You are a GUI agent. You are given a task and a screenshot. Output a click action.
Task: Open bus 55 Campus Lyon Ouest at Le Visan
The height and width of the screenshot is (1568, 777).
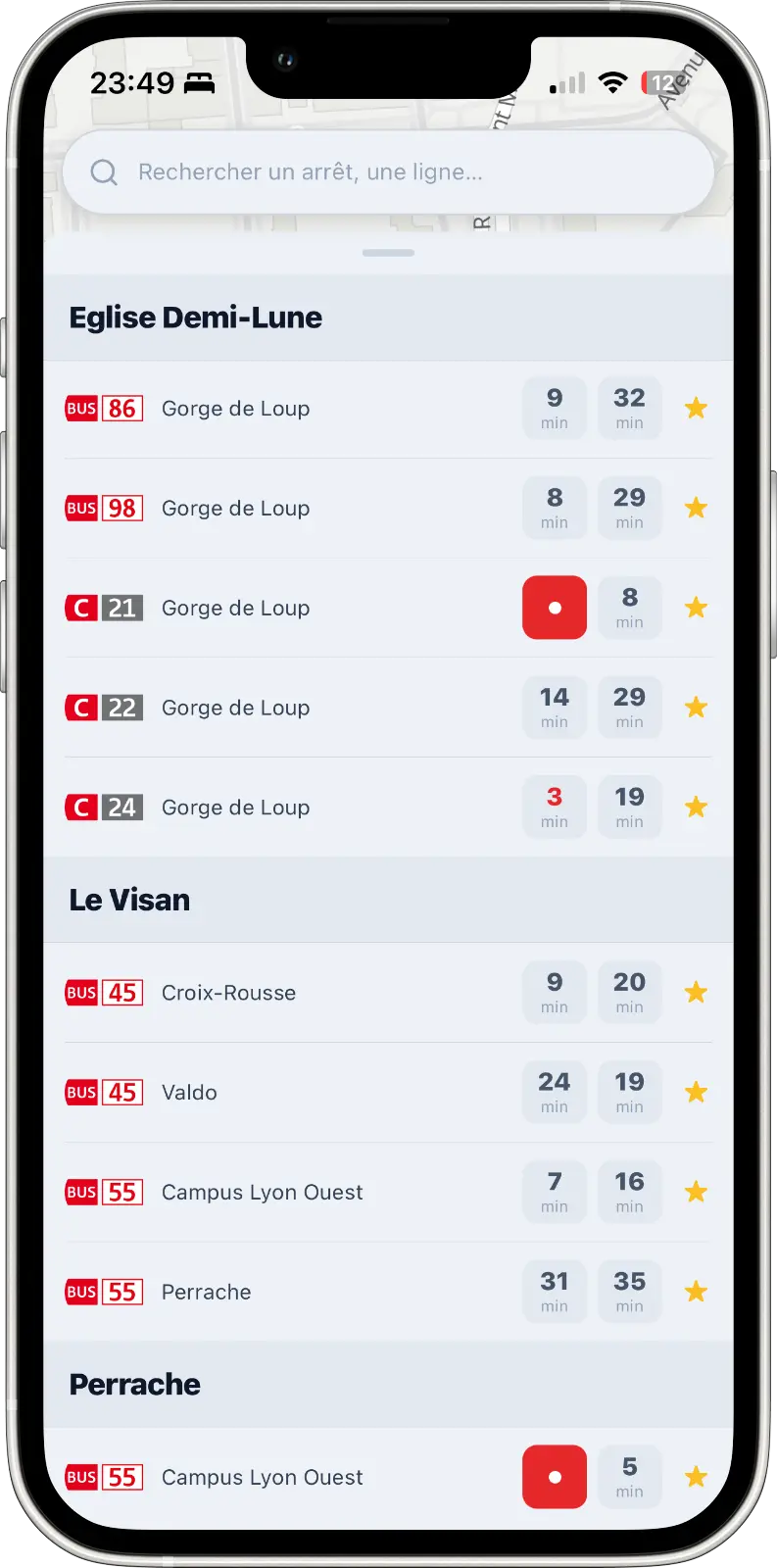click(388, 1193)
